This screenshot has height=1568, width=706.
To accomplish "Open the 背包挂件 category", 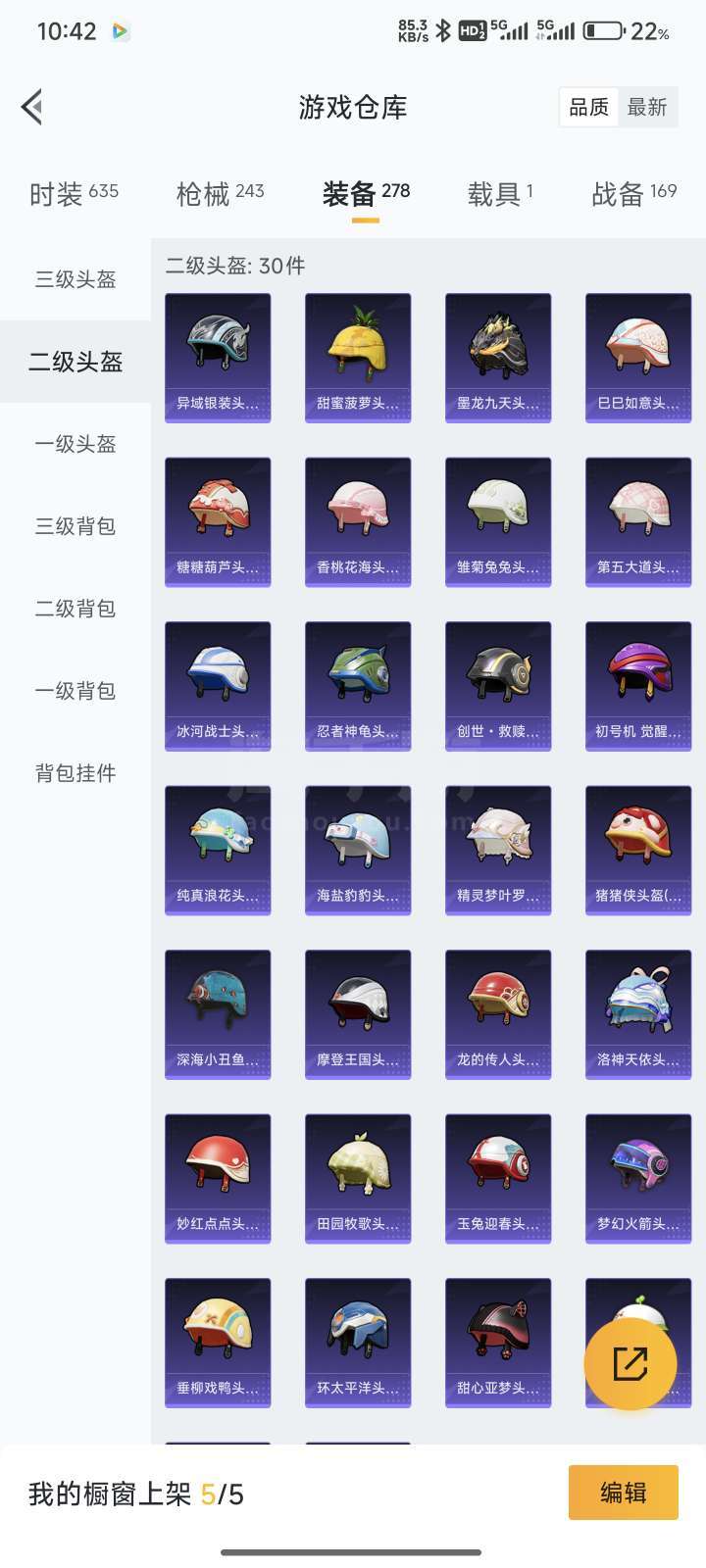I will point(76,773).
